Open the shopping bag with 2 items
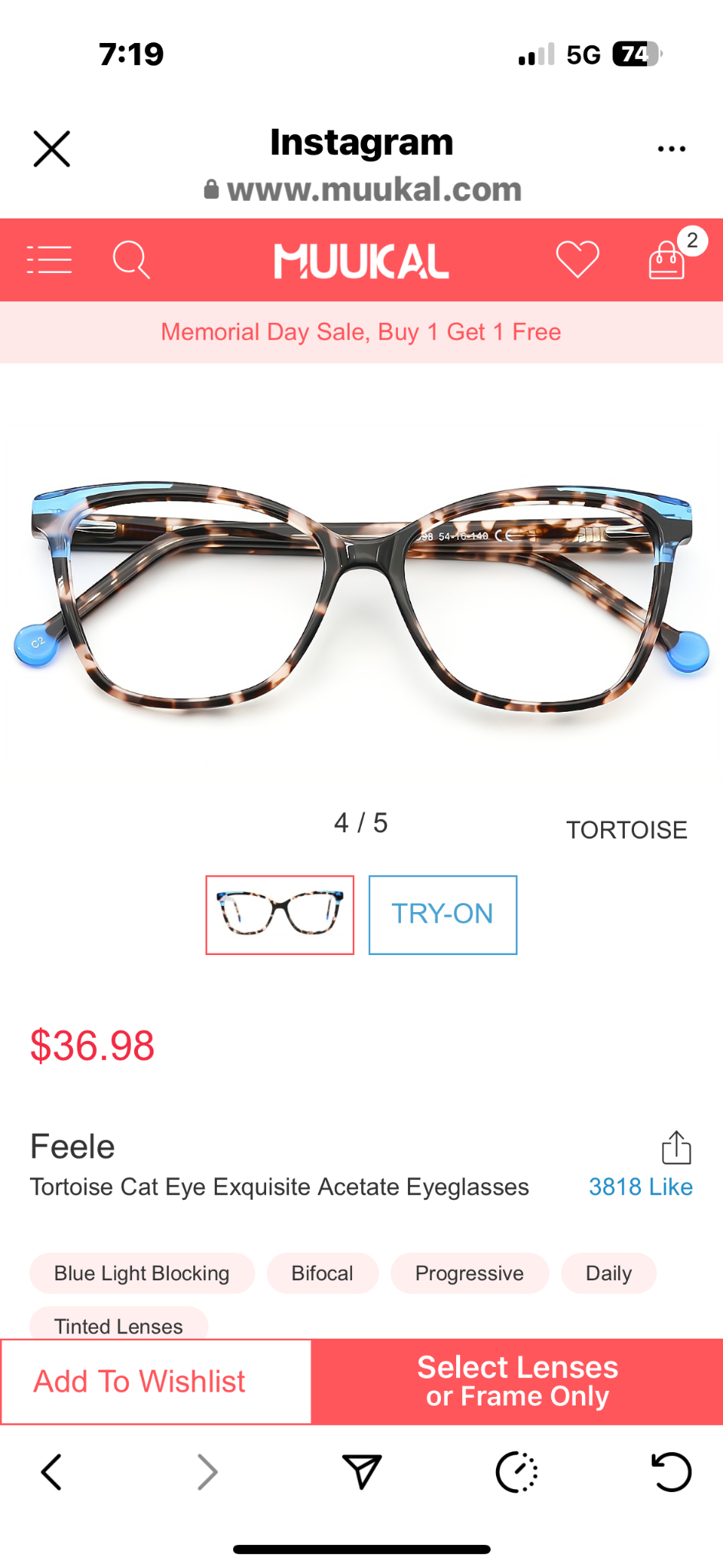 click(x=667, y=260)
